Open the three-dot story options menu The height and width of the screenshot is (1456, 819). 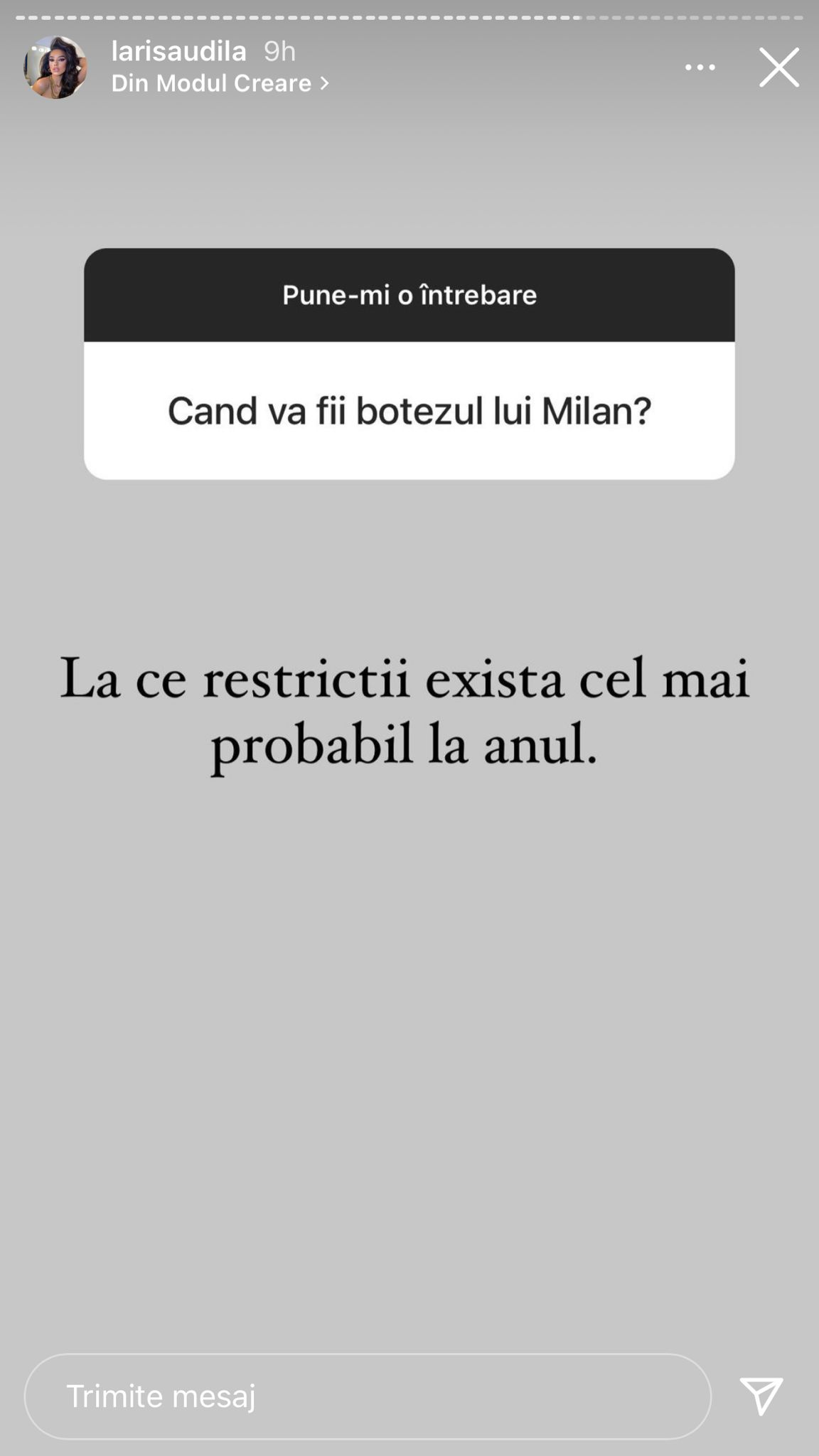tap(700, 68)
